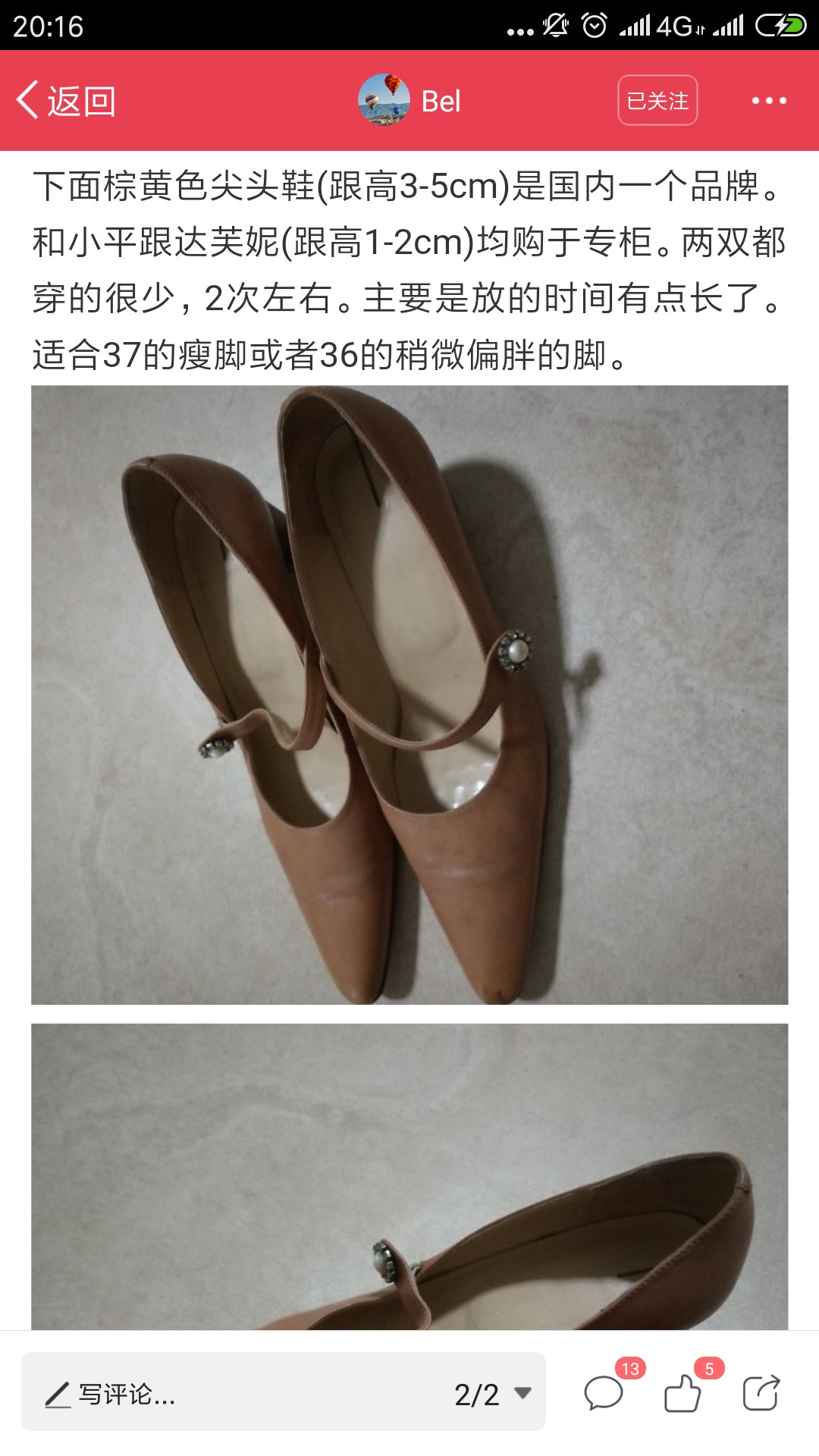Share this post
Image resolution: width=819 pixels, height=1456 pixels.
tap(761, 1392)
